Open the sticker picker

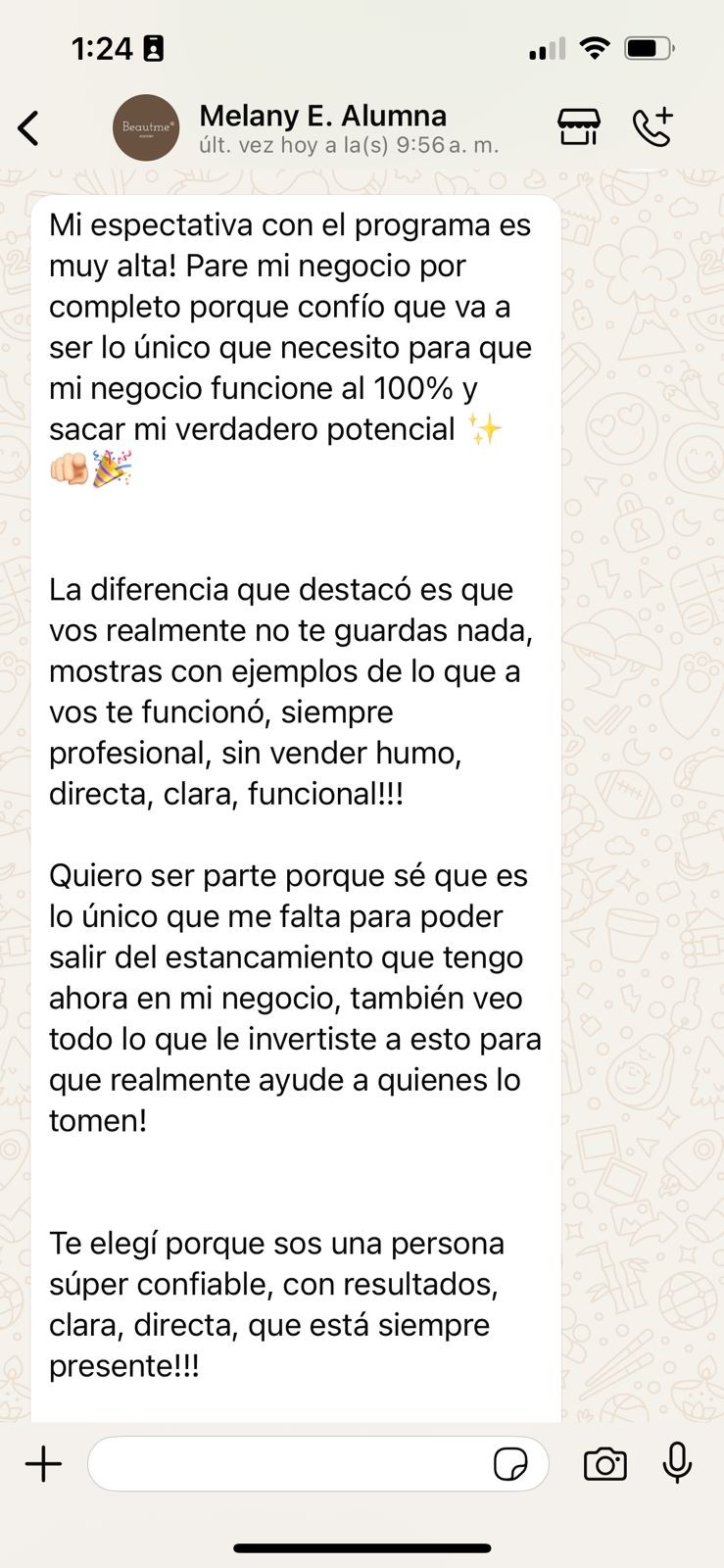coord(510,1465)
